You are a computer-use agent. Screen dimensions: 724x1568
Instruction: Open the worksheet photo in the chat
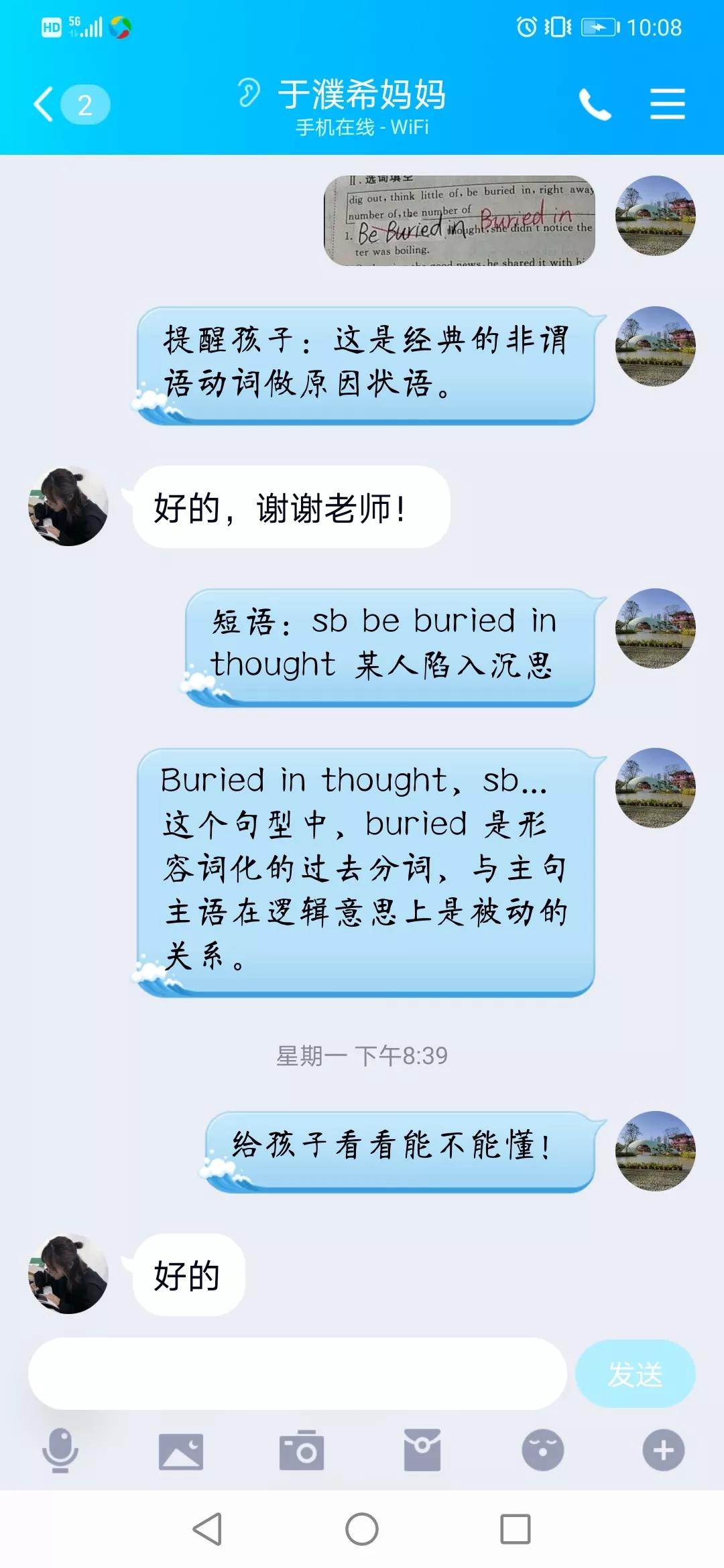(459, 221)
